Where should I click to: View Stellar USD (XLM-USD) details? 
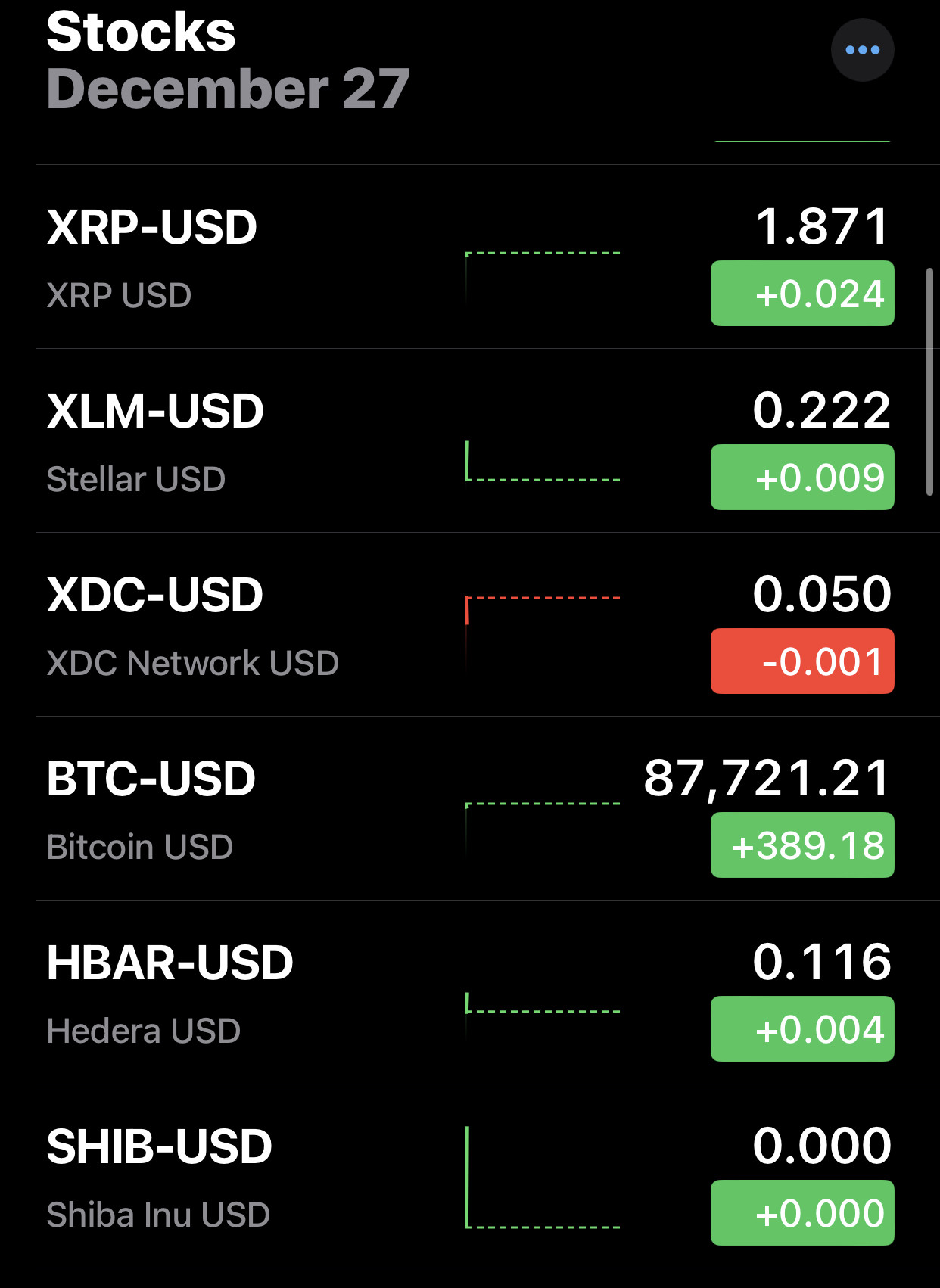[227, 440]
